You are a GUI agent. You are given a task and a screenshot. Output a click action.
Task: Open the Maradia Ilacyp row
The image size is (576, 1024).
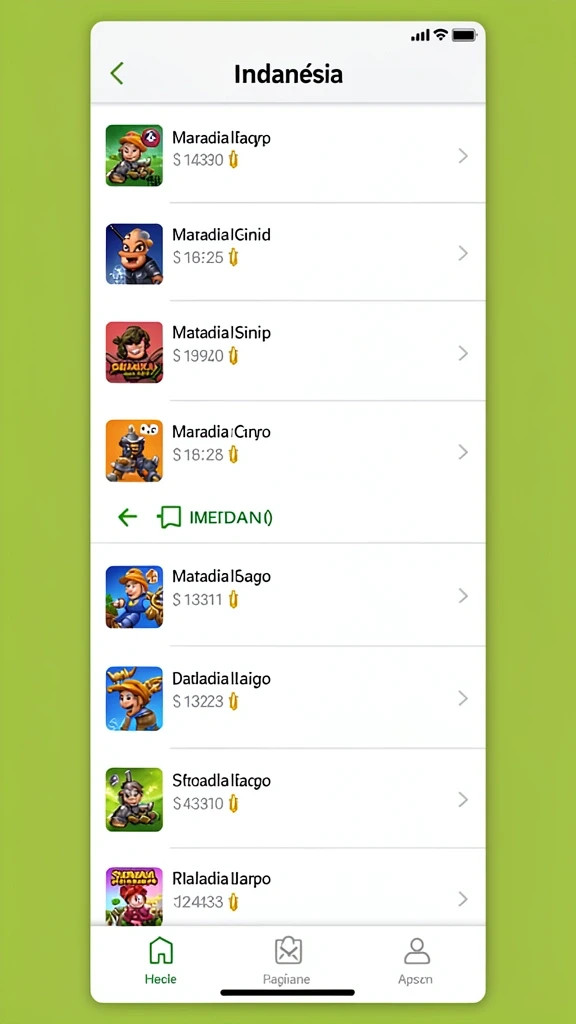288,154
